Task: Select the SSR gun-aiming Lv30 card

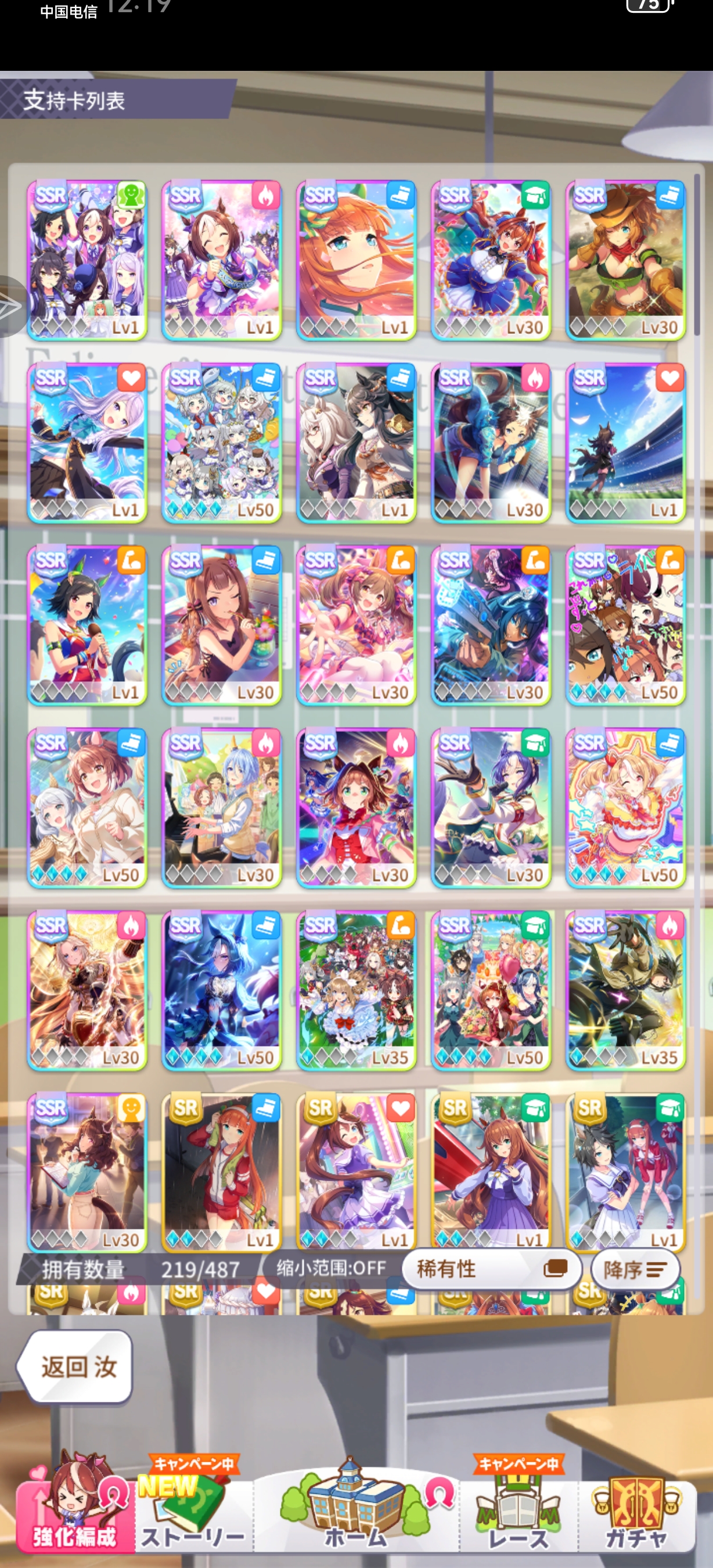Action: [x=491, y=625]
